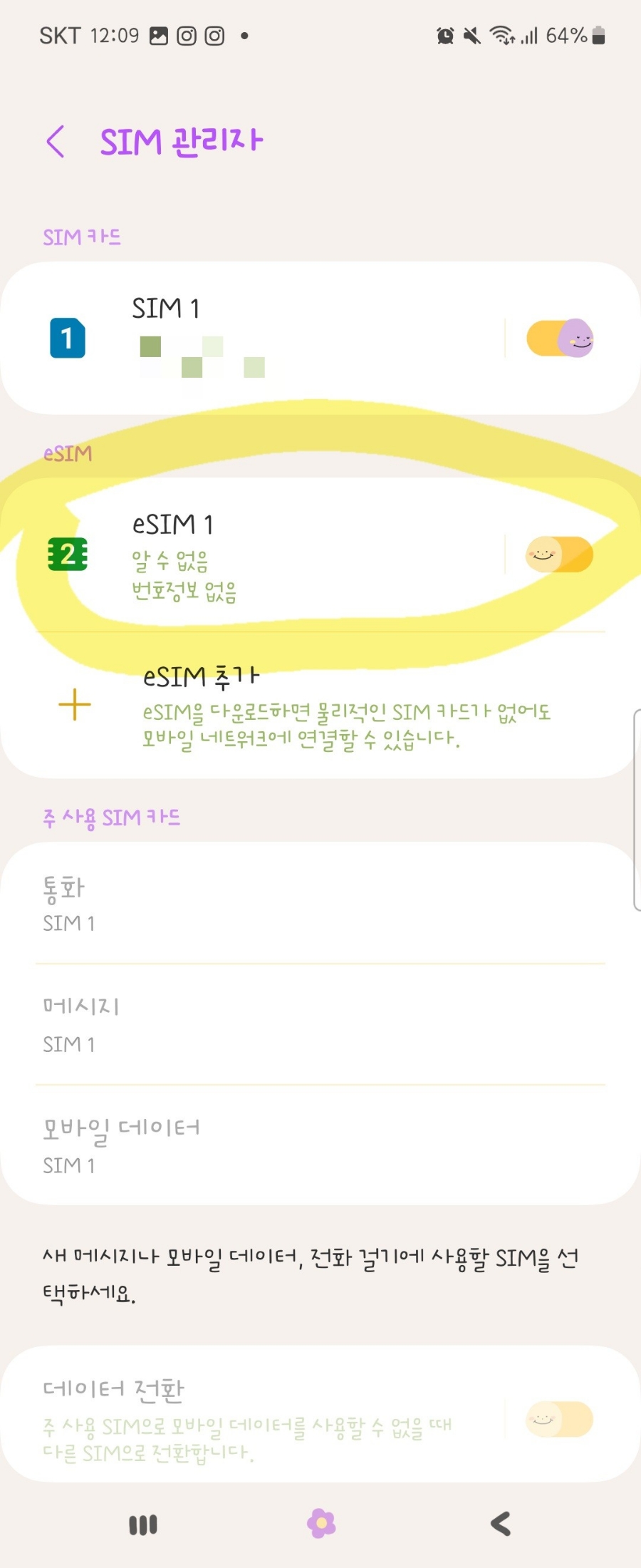Open recent apps from navigation bar
Image resolution: width=641 pixels, height=1568 pixels.
coord(143,1525)
